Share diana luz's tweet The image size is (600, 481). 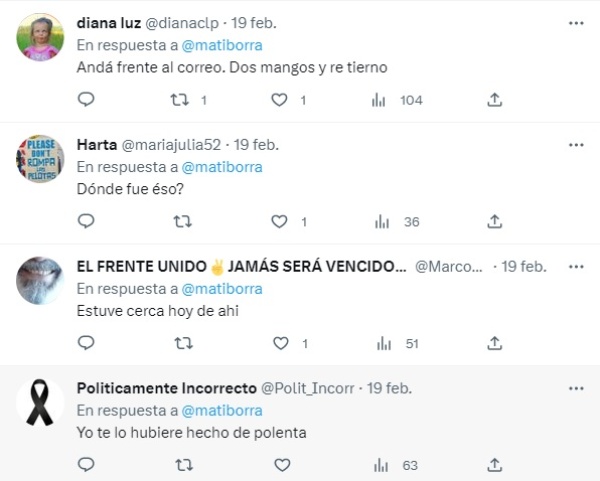(x=494, y=100)
